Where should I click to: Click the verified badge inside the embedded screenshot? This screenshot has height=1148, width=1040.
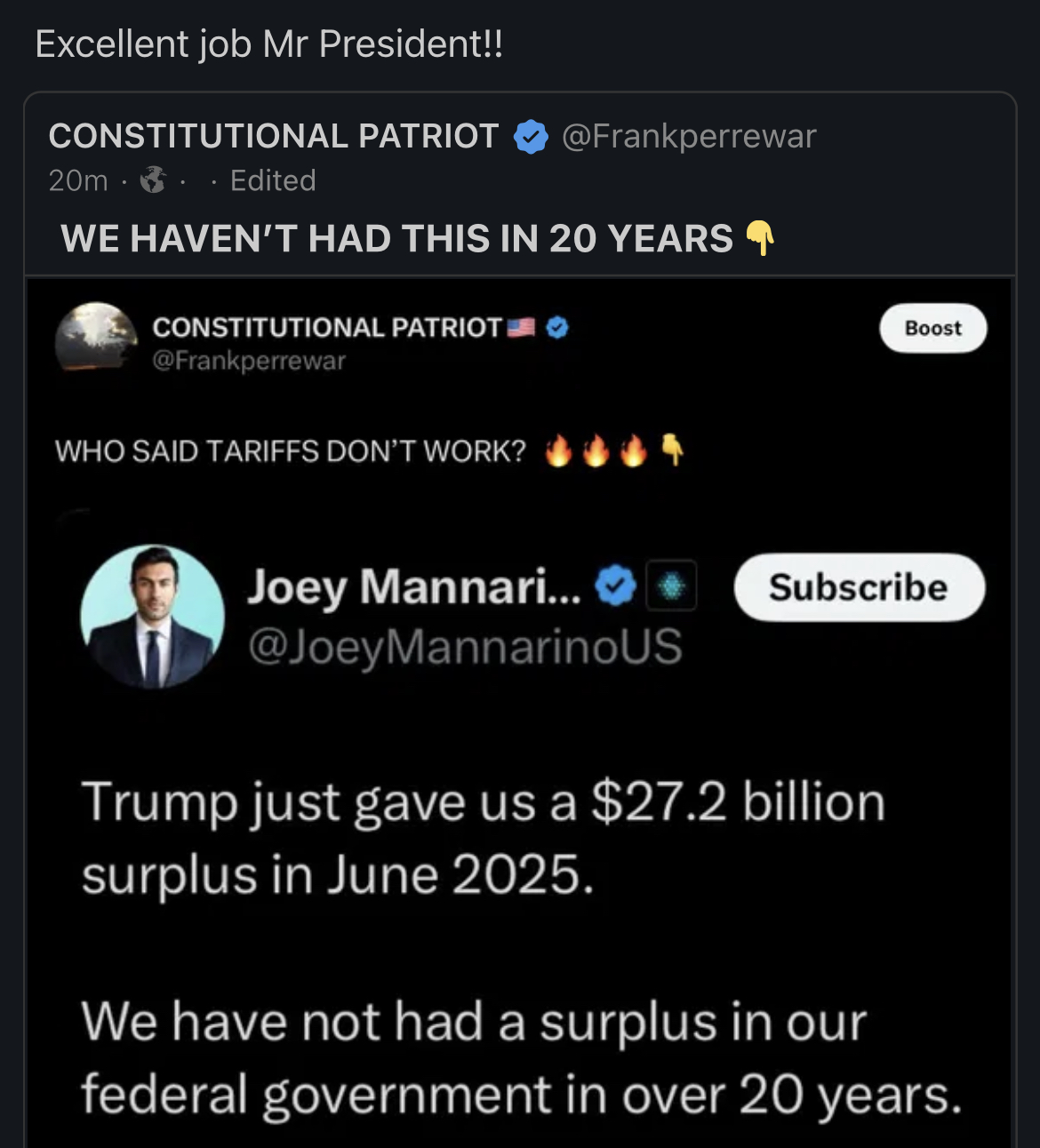[556, 326]
